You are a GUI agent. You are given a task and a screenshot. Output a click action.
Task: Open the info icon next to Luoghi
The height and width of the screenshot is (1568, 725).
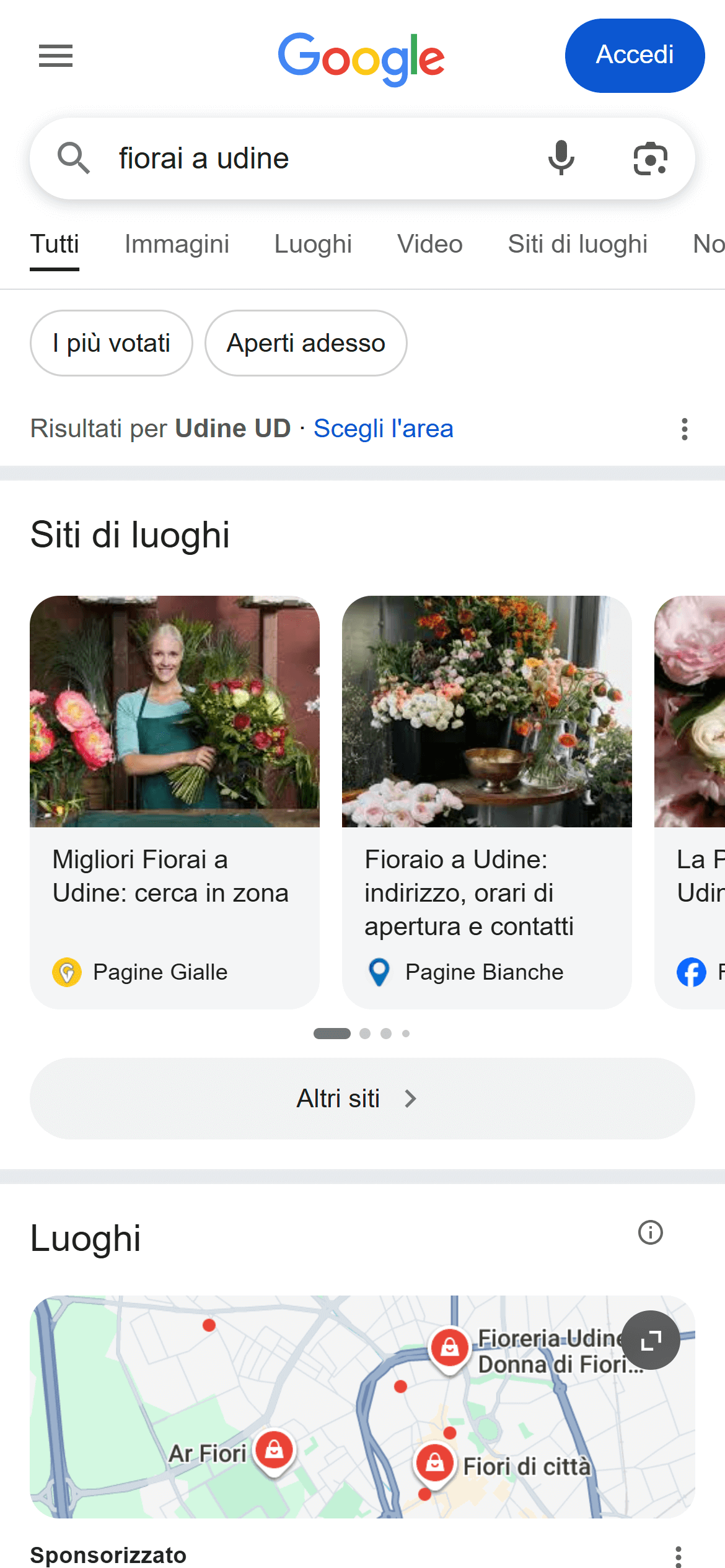(649, 1232)
